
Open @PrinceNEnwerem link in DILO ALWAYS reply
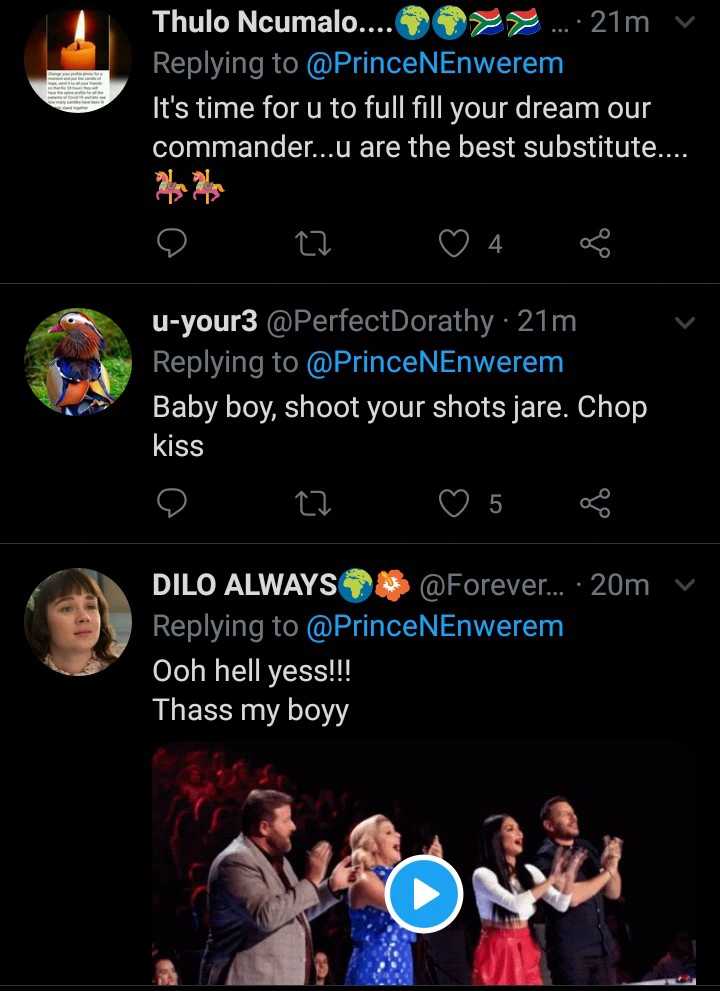[x=435, y=626]
